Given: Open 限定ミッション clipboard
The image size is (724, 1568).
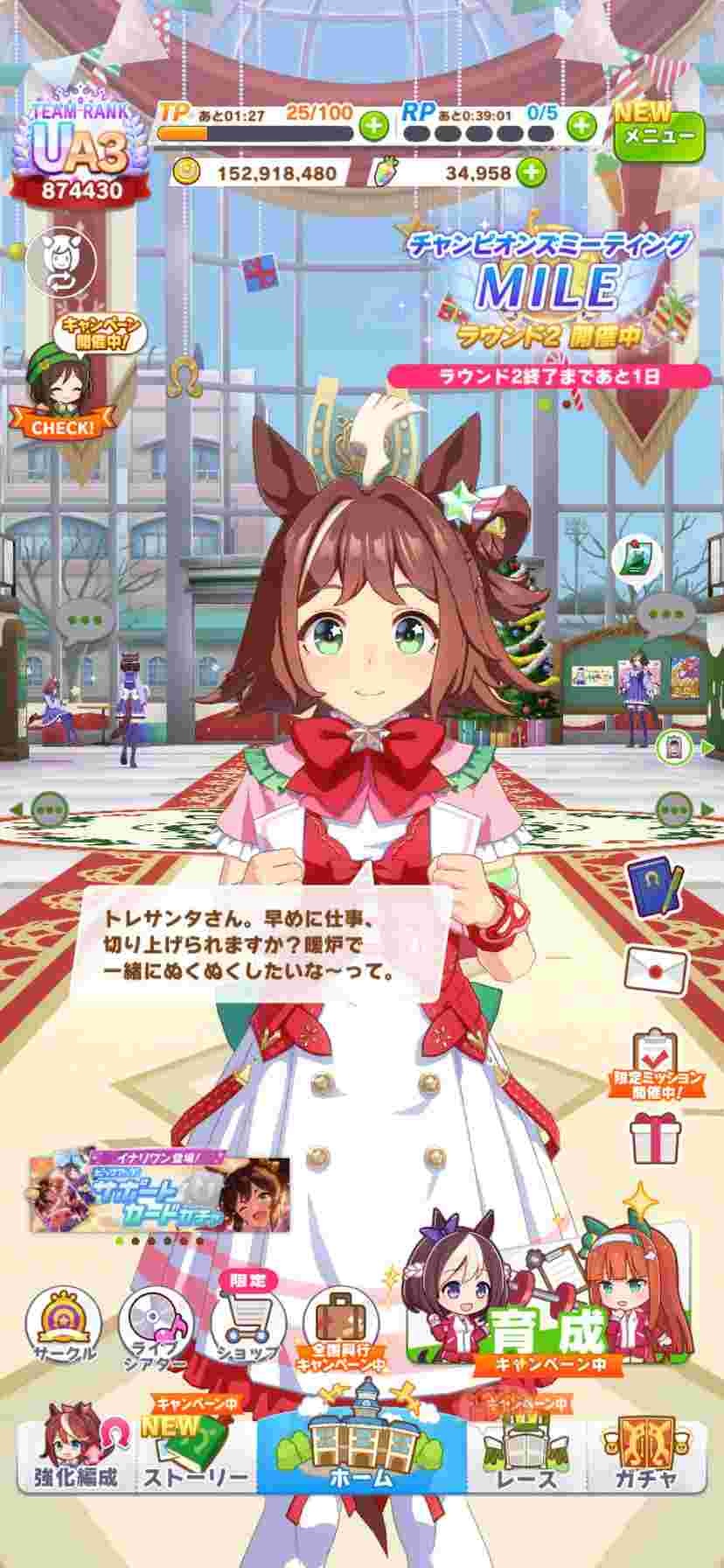Looking at the screenshot, I should tap(657, 1063).
